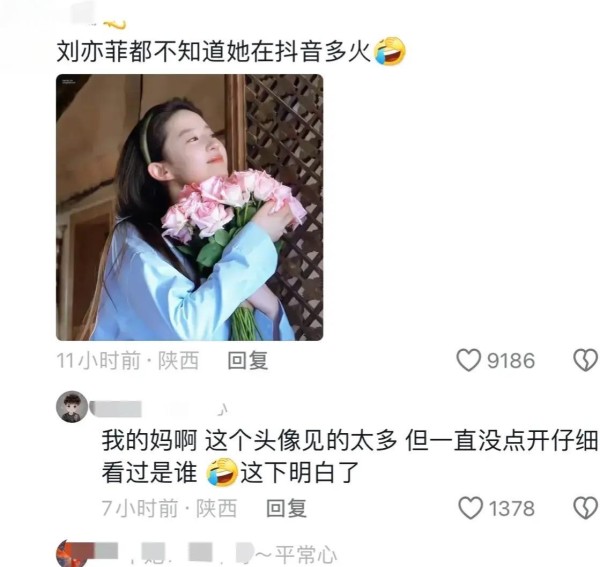Reply to the comment posted 7小时前
The image size is (600, 567).
[286, 508]
